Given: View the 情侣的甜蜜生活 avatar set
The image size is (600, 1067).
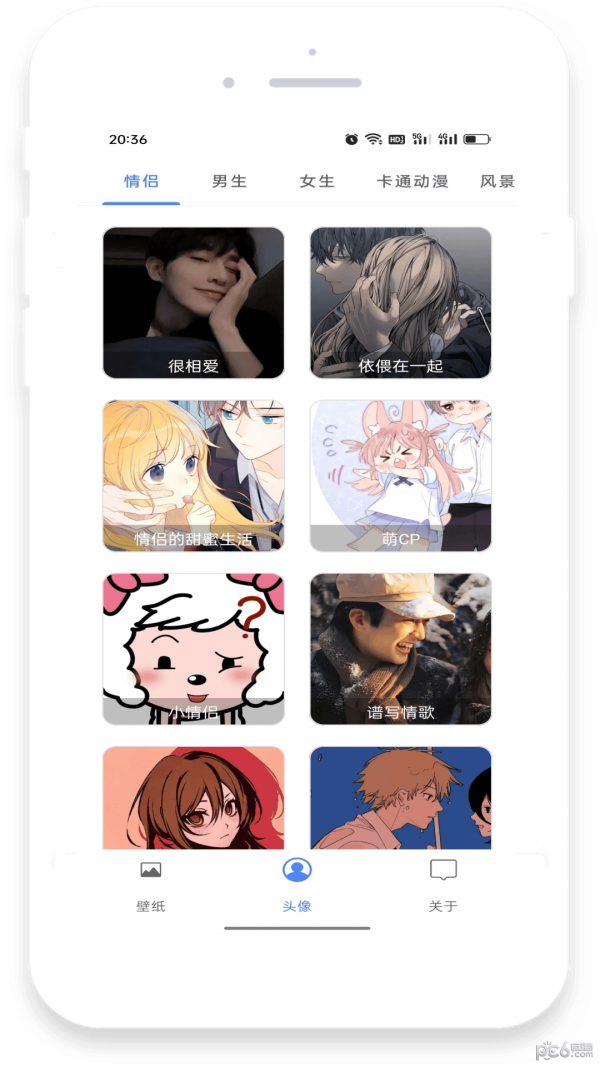Looking at the screenshot, I should [x=193, y=476].
